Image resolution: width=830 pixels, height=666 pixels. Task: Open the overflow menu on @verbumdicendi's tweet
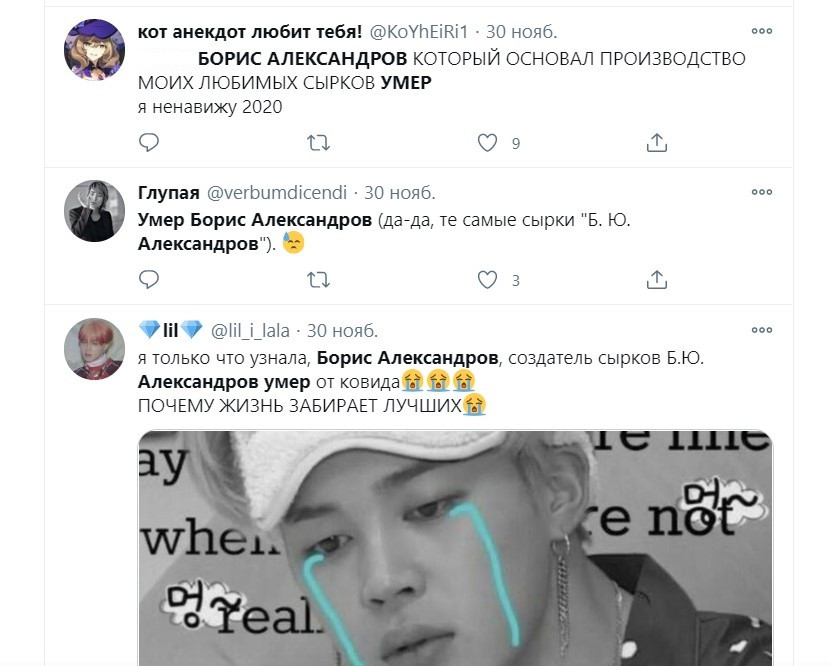(x=762, y=192)
